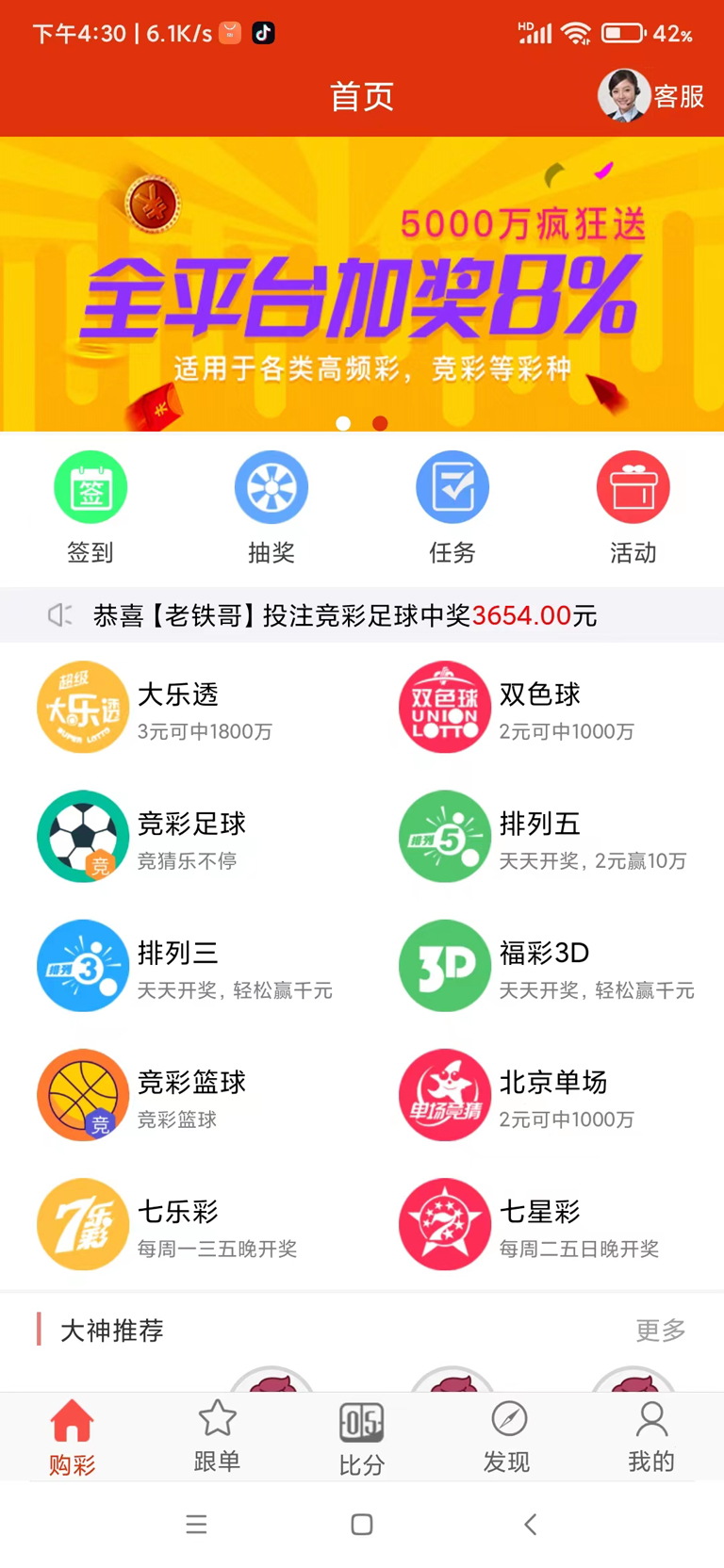The height and width of the screenshot is (1568, 724).
Task: Choose the 排列五 lottery
Action: tap(542, 837)
